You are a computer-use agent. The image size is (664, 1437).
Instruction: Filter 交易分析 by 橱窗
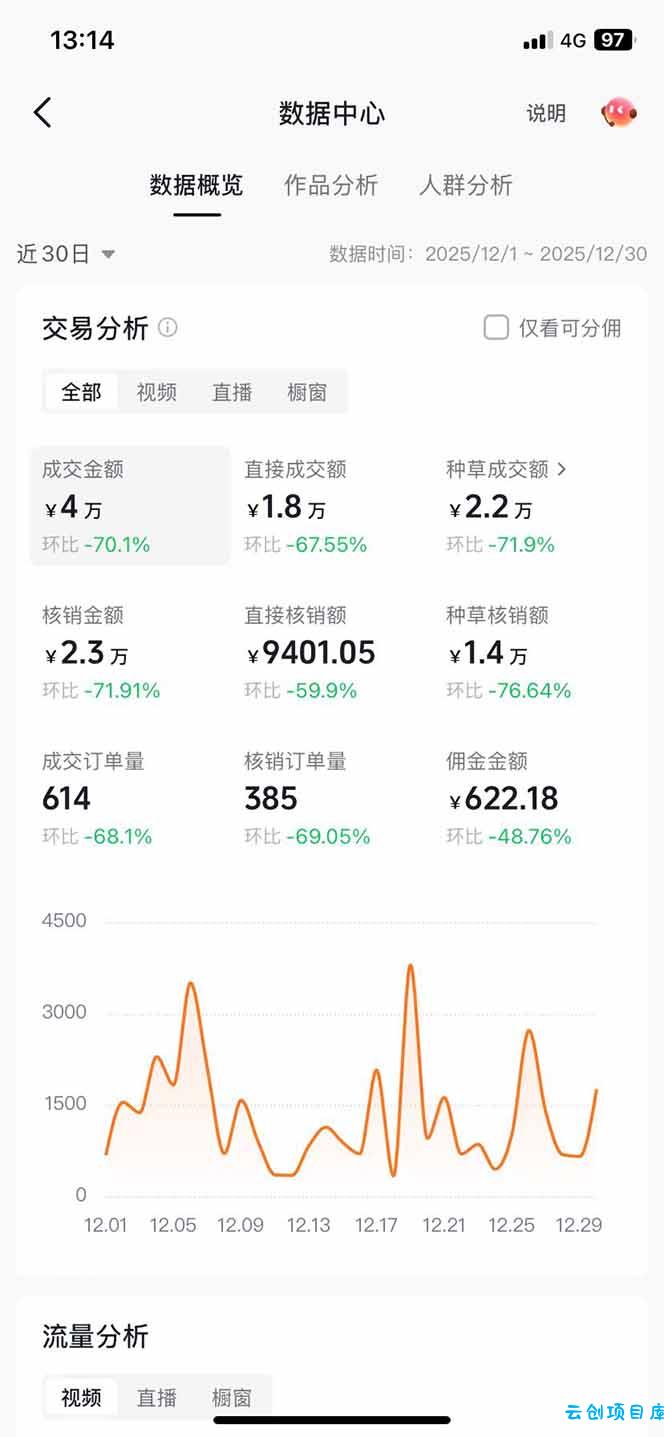point(307,392)
